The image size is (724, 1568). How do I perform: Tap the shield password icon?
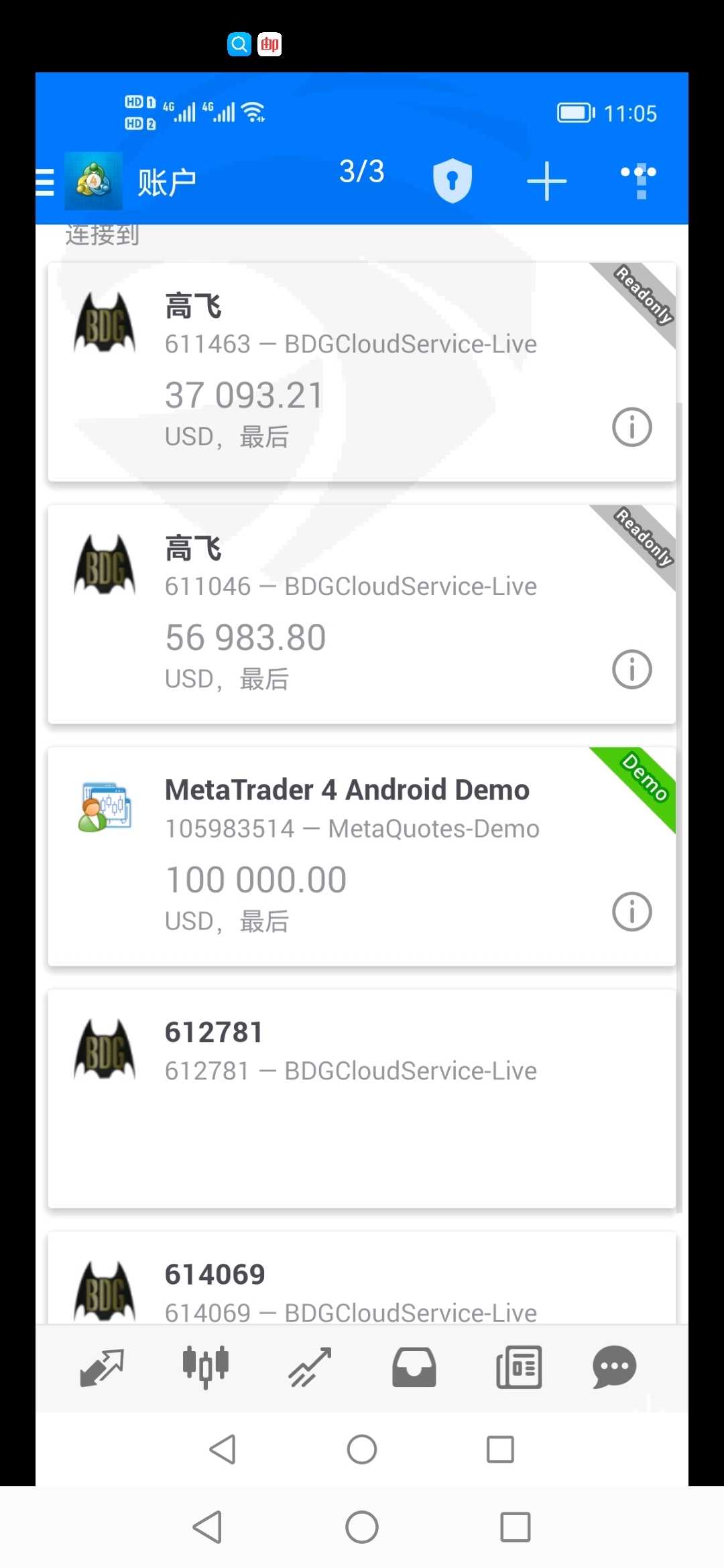[452, 180]
